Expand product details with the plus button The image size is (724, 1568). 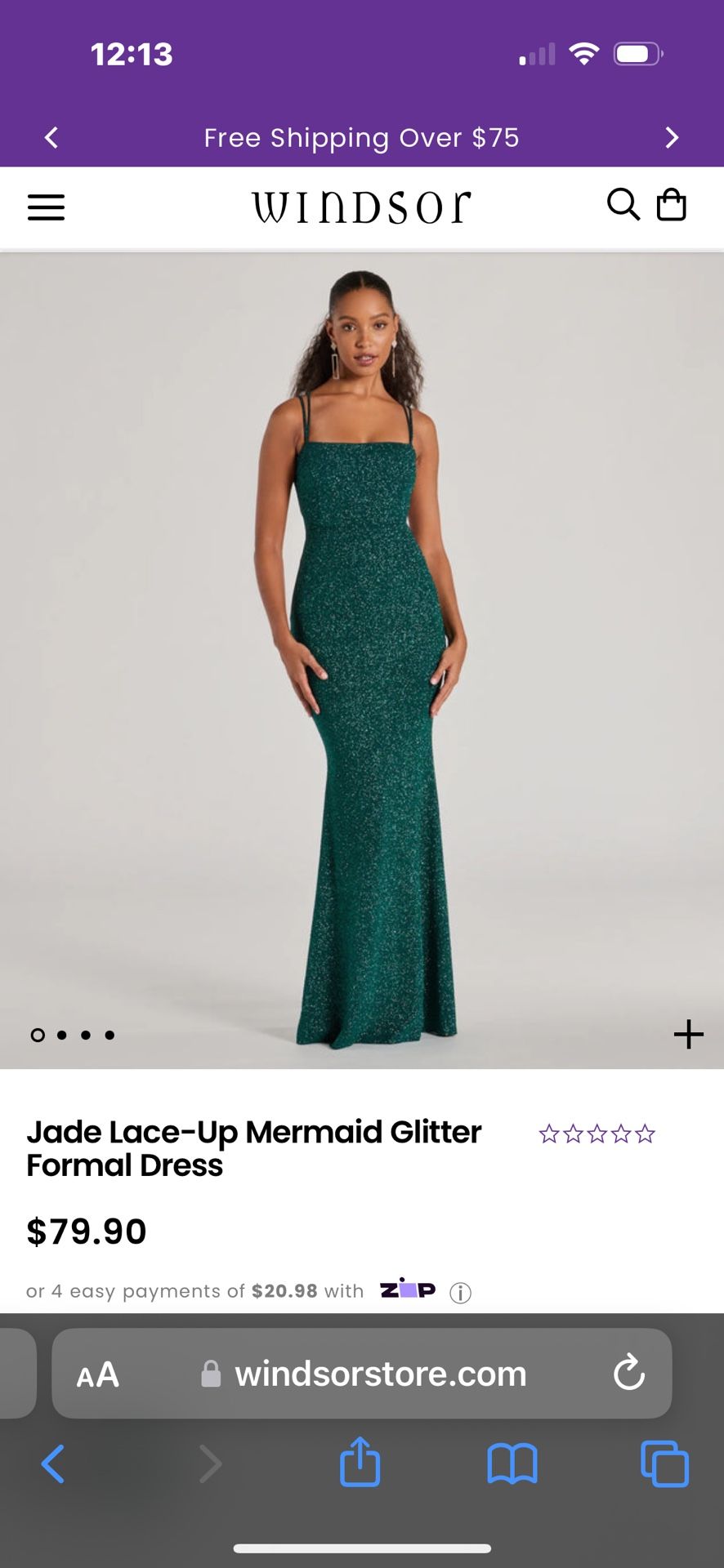point(689,1034)
